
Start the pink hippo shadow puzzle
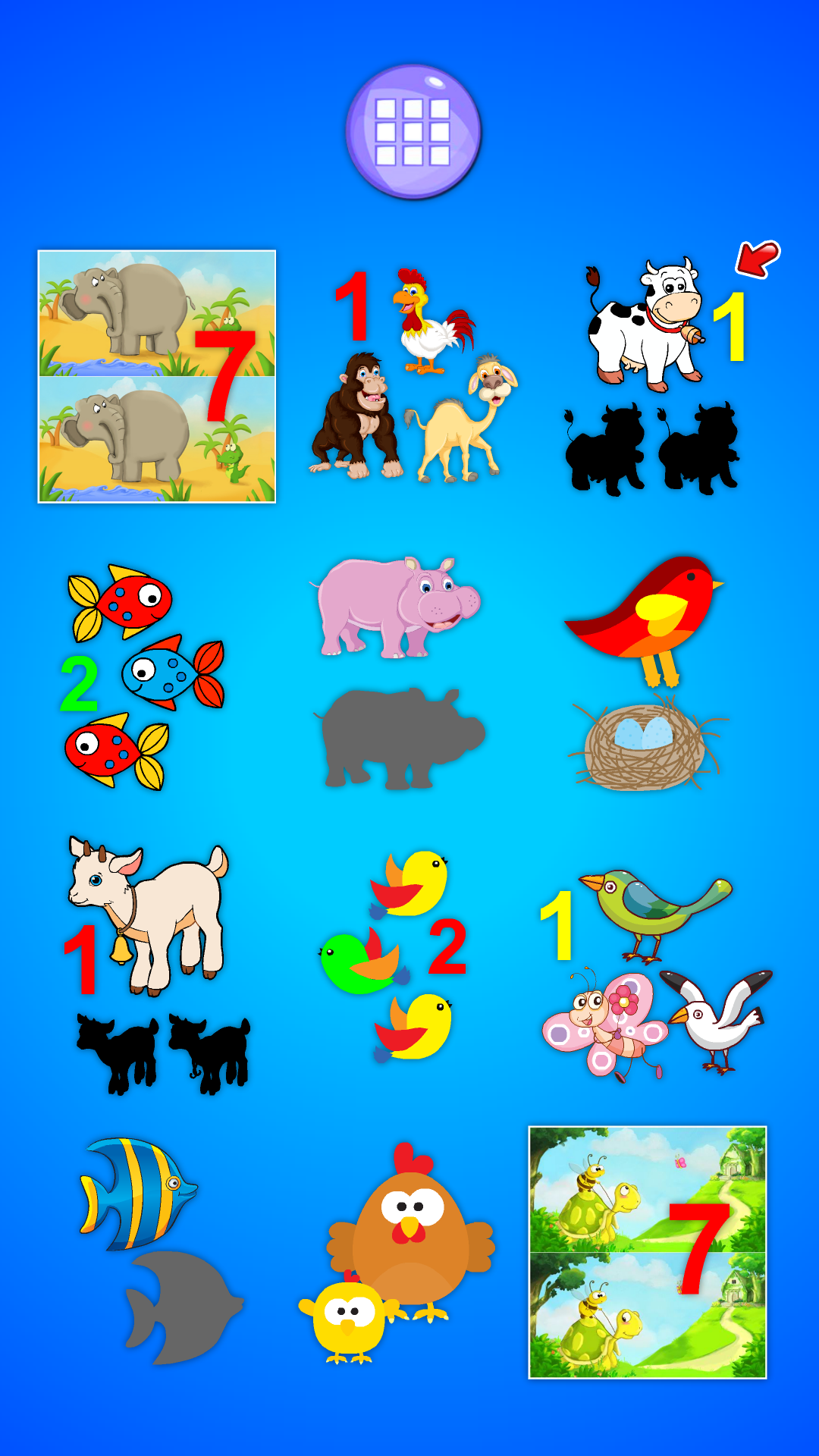coord(398,673)
